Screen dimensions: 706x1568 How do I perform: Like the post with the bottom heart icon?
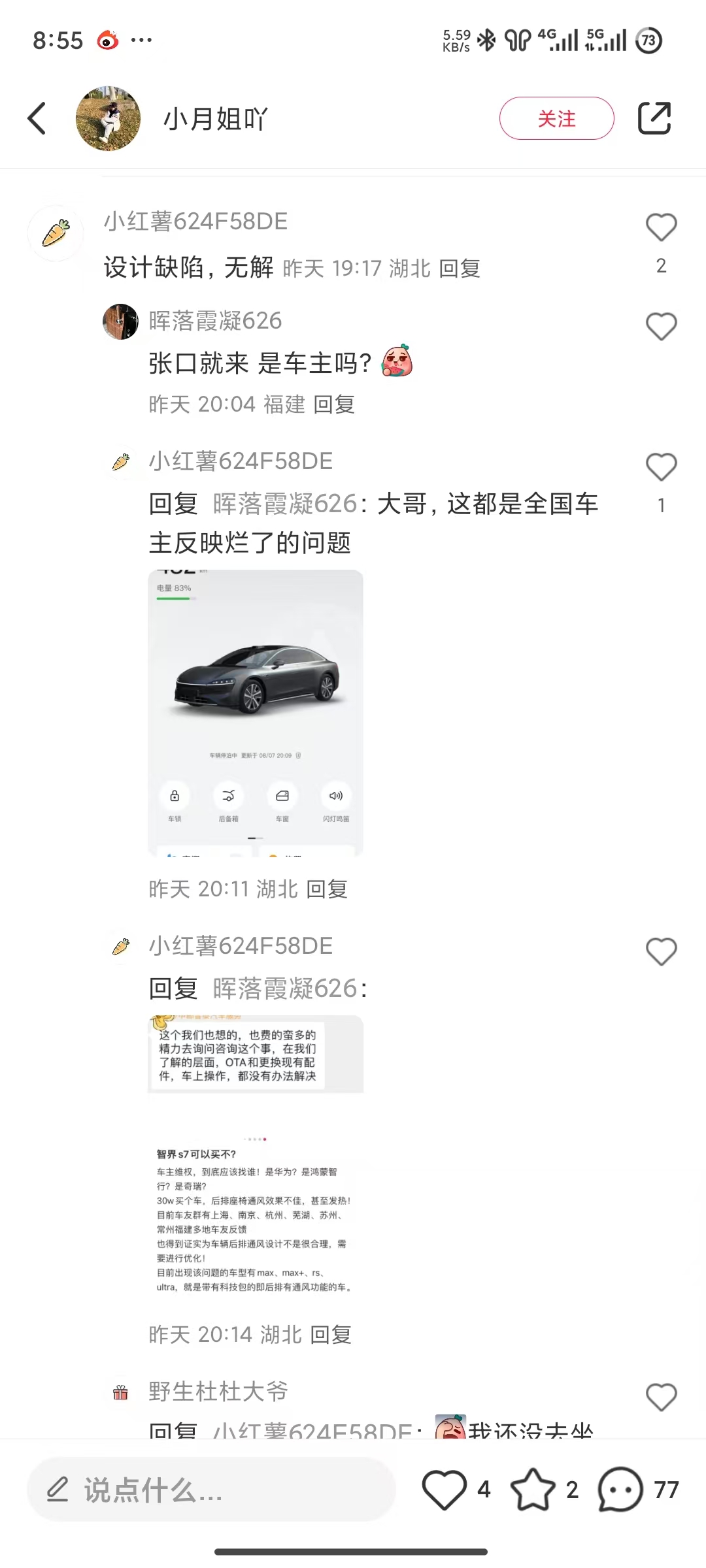[445, 1490]
